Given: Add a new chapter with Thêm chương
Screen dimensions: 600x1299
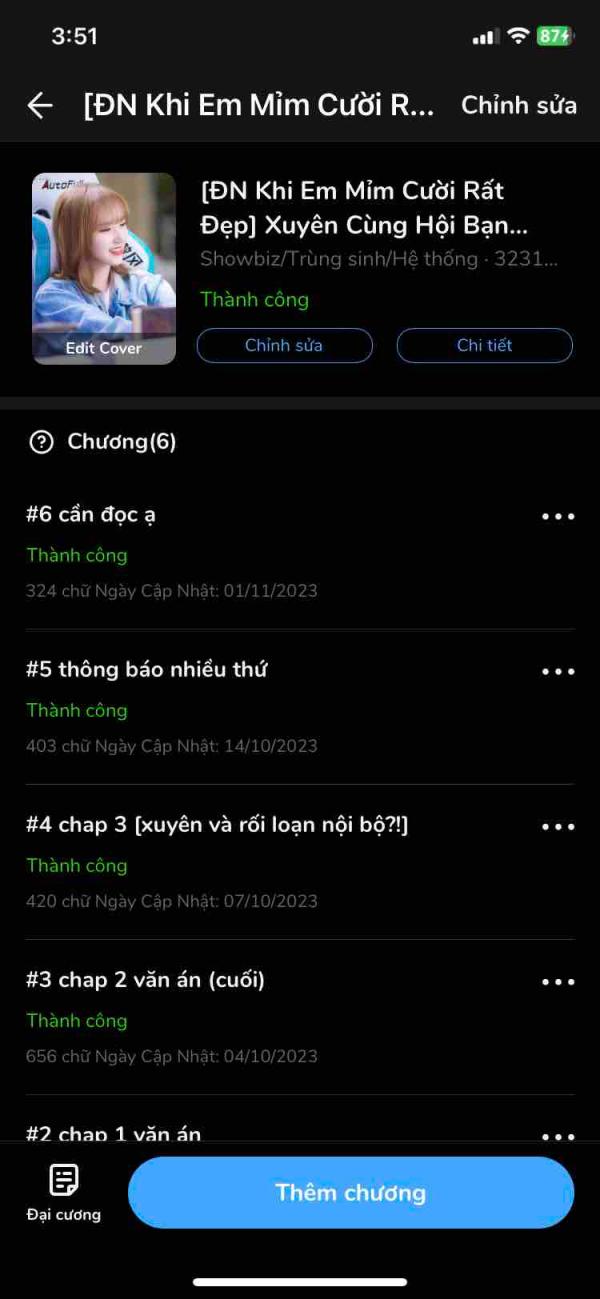Looking at the screenshot, I should click(351, 1192).
